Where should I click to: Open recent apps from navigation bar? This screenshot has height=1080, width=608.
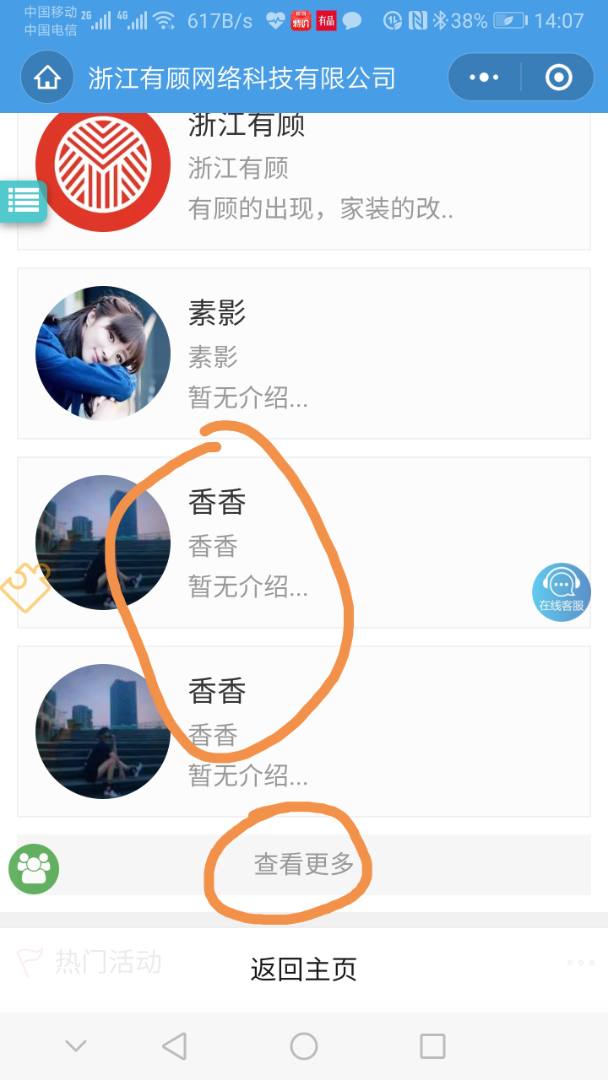[432, 1046]
